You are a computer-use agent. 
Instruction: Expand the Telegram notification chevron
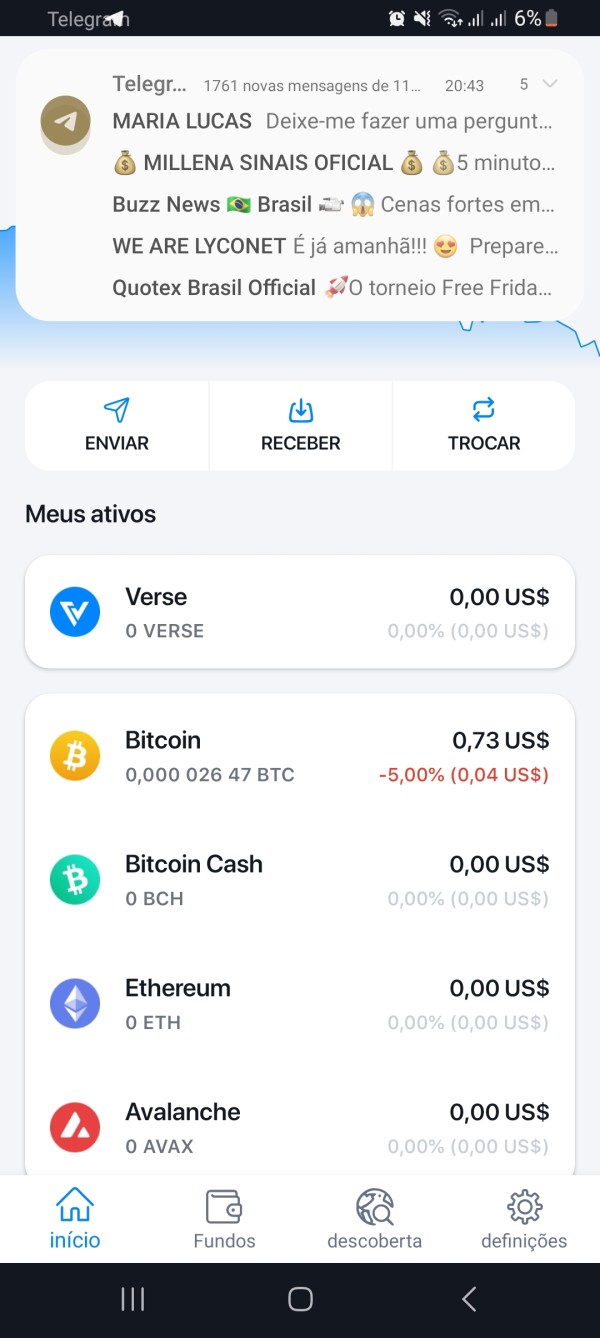point(548,84)
